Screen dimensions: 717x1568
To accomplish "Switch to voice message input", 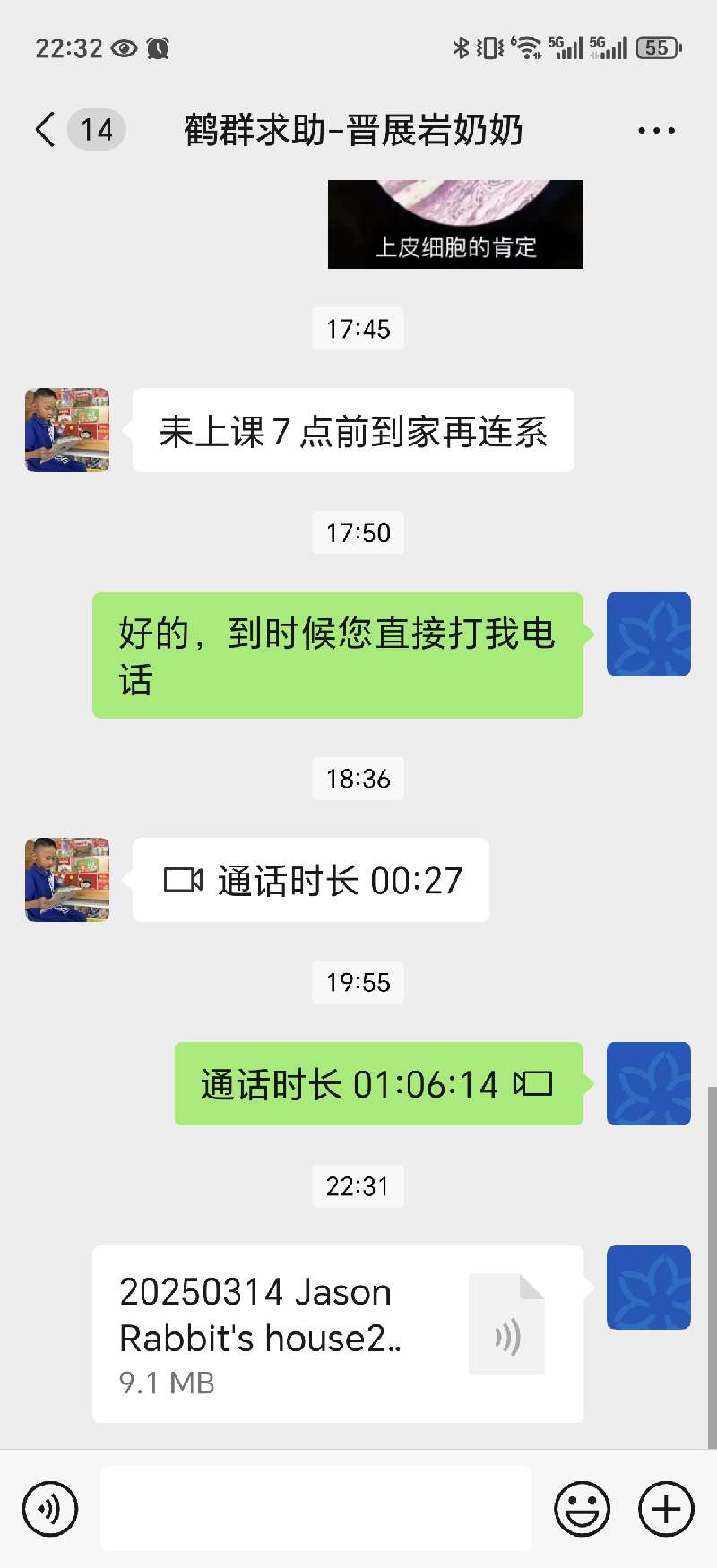I will pos(50,1509).
